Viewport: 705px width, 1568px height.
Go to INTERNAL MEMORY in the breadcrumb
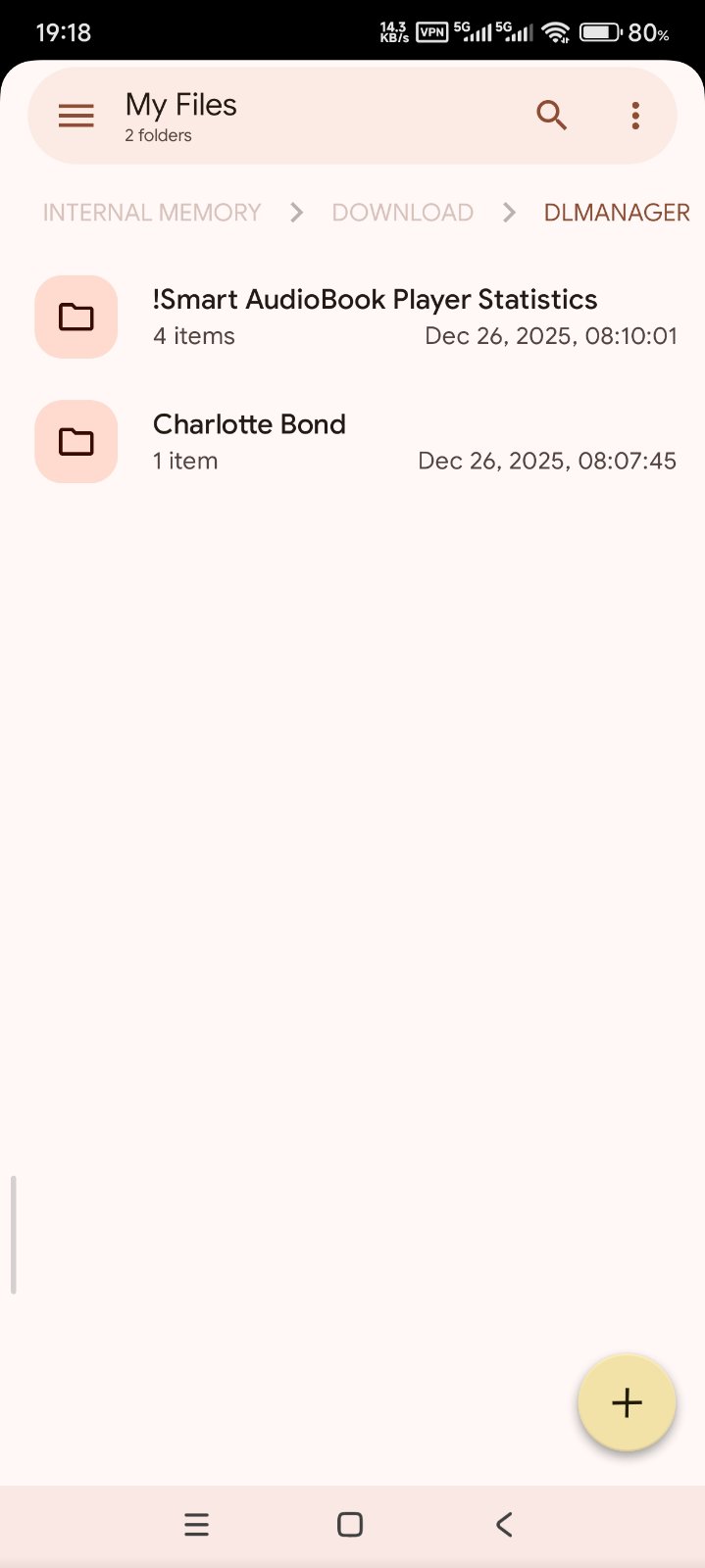(x=152, y=213)
